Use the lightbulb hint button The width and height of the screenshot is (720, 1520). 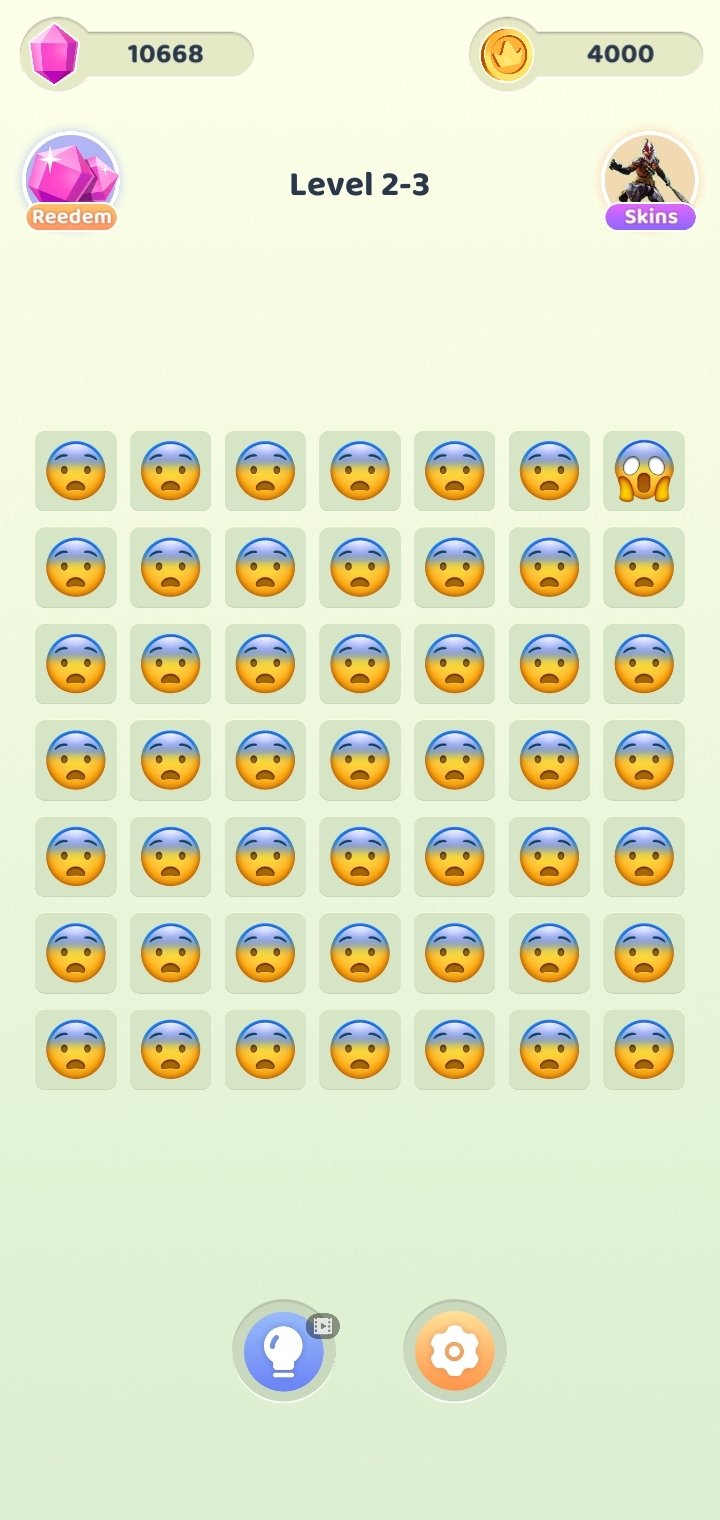pyautogui.click(x=284, y=1351)
